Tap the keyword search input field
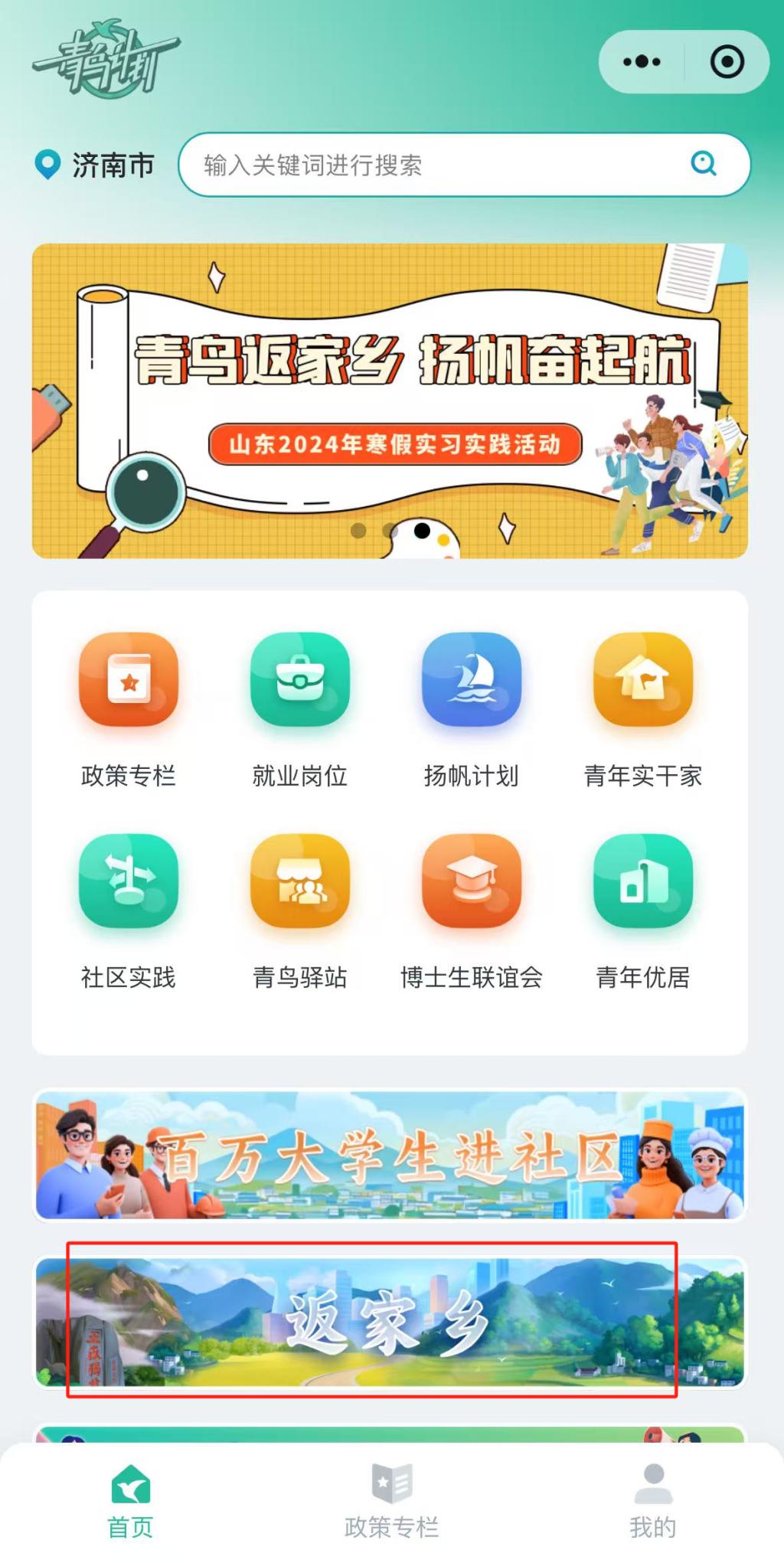Image resolution: width=784 pixels, height=1563 pixels. tap(436, 165)
